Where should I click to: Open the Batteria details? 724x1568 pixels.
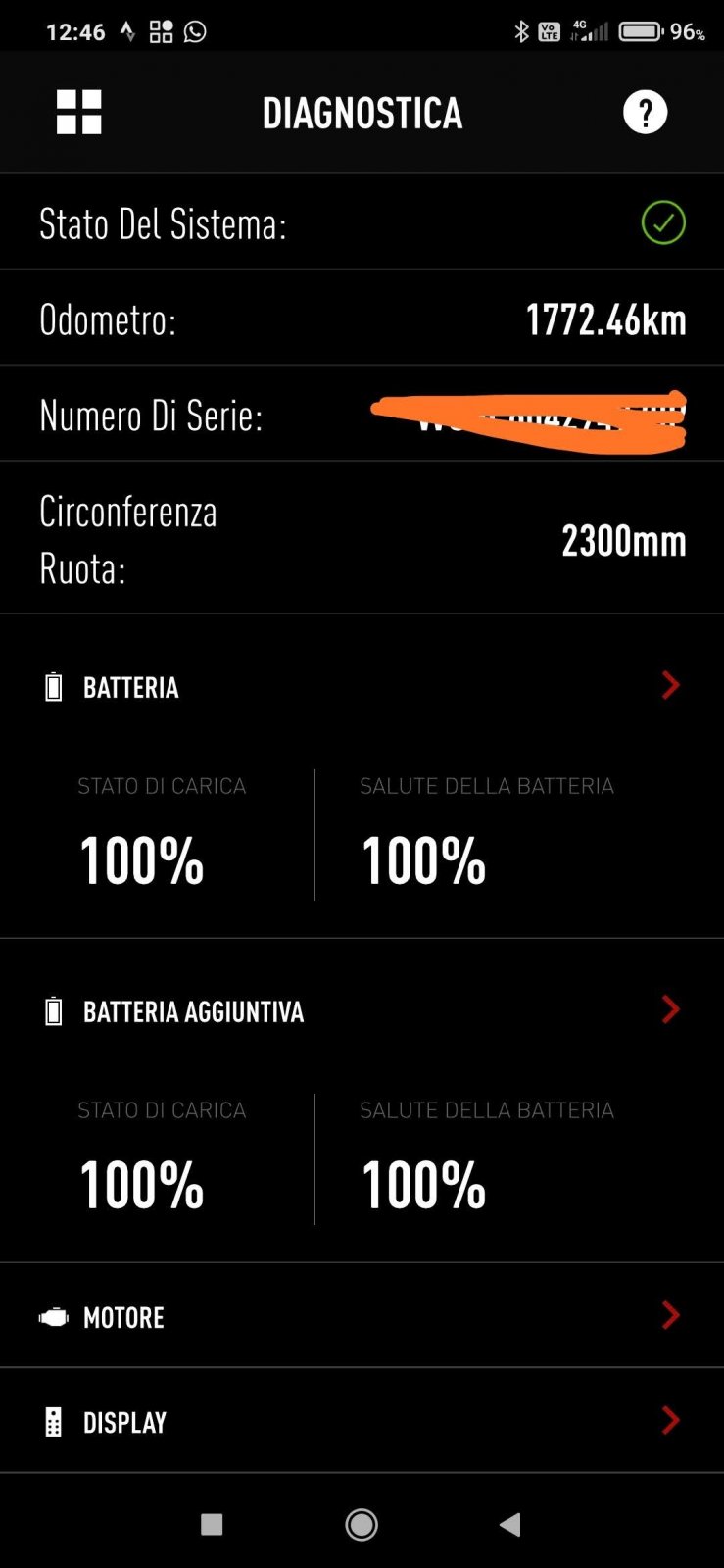click(362, 686)
